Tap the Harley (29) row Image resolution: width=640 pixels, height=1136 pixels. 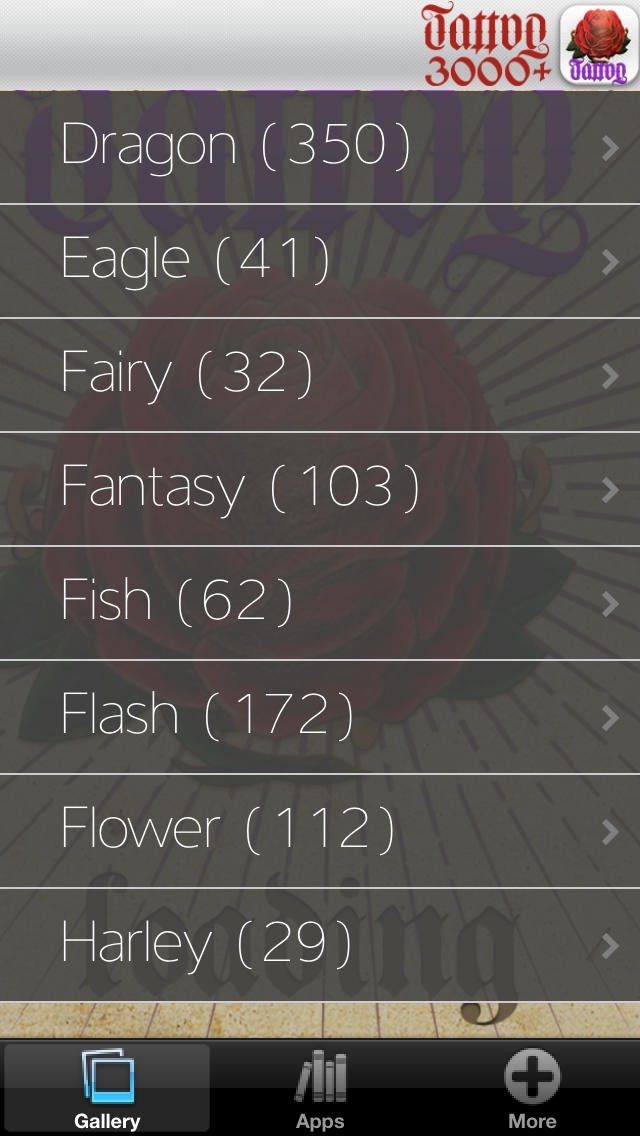320,944
